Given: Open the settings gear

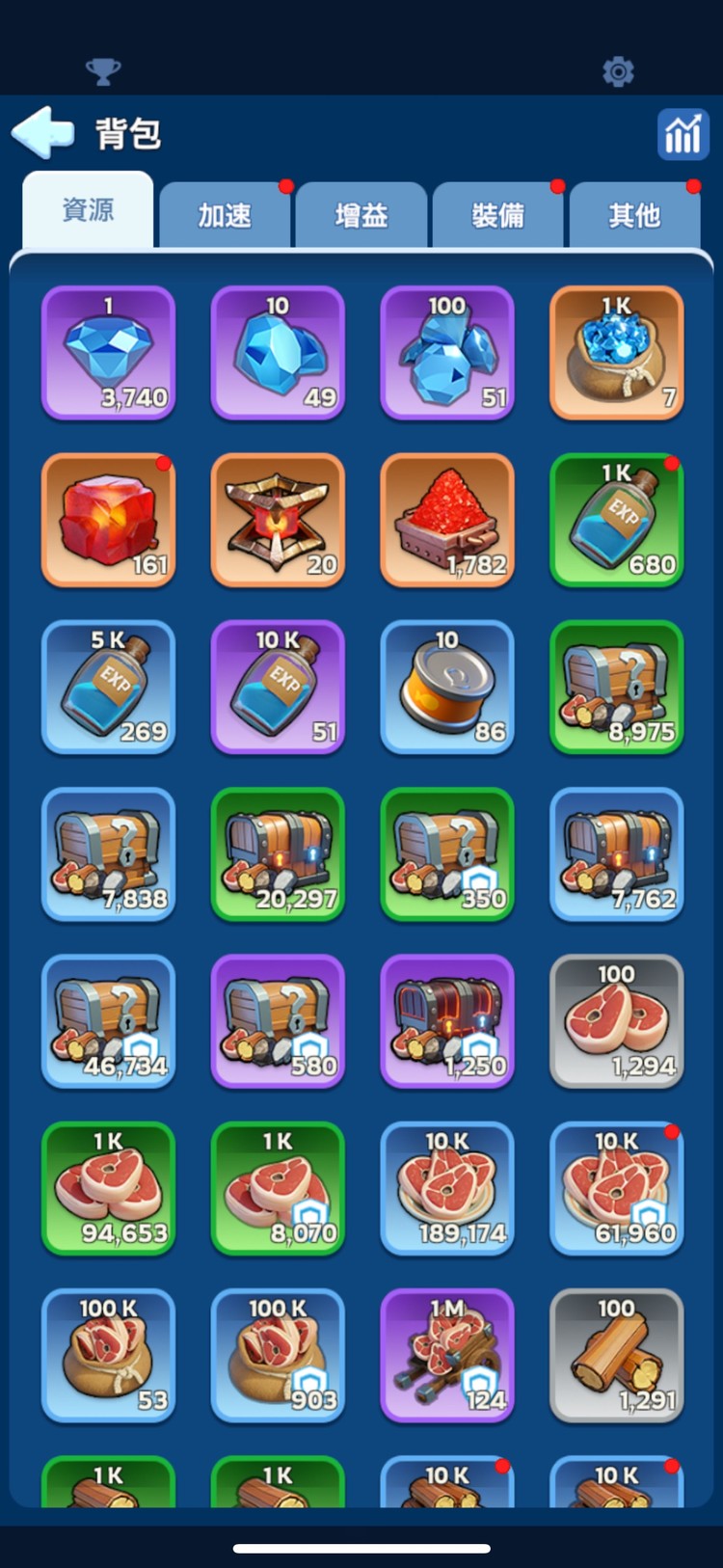Looking at the screenshot, I should click(618, 71).
